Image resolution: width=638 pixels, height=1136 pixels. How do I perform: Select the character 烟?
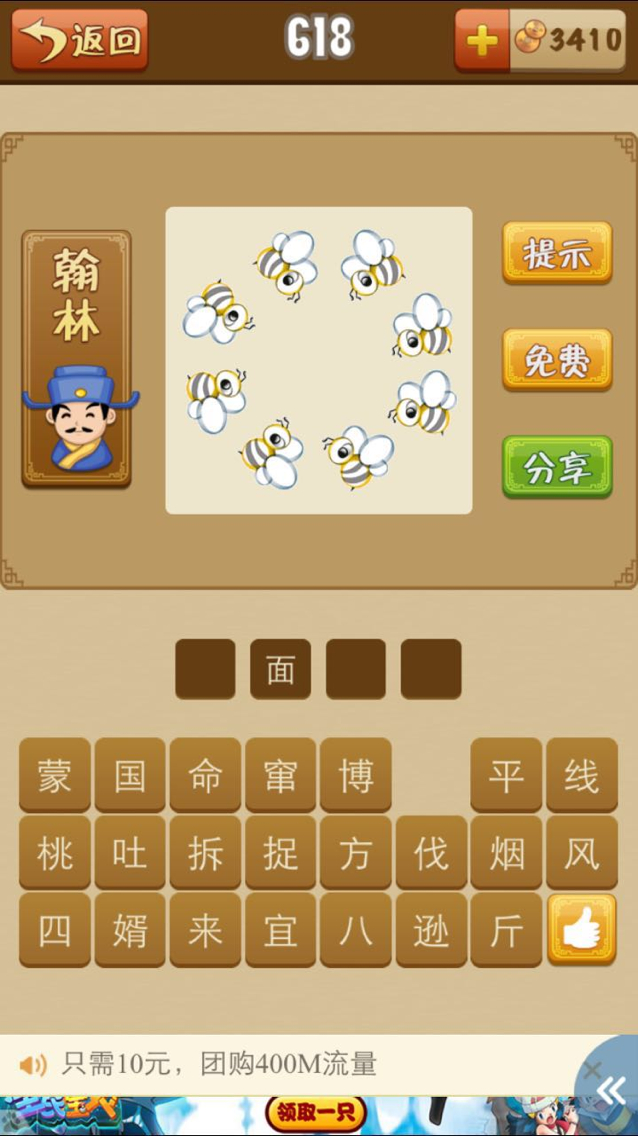[x=506, y=853]
